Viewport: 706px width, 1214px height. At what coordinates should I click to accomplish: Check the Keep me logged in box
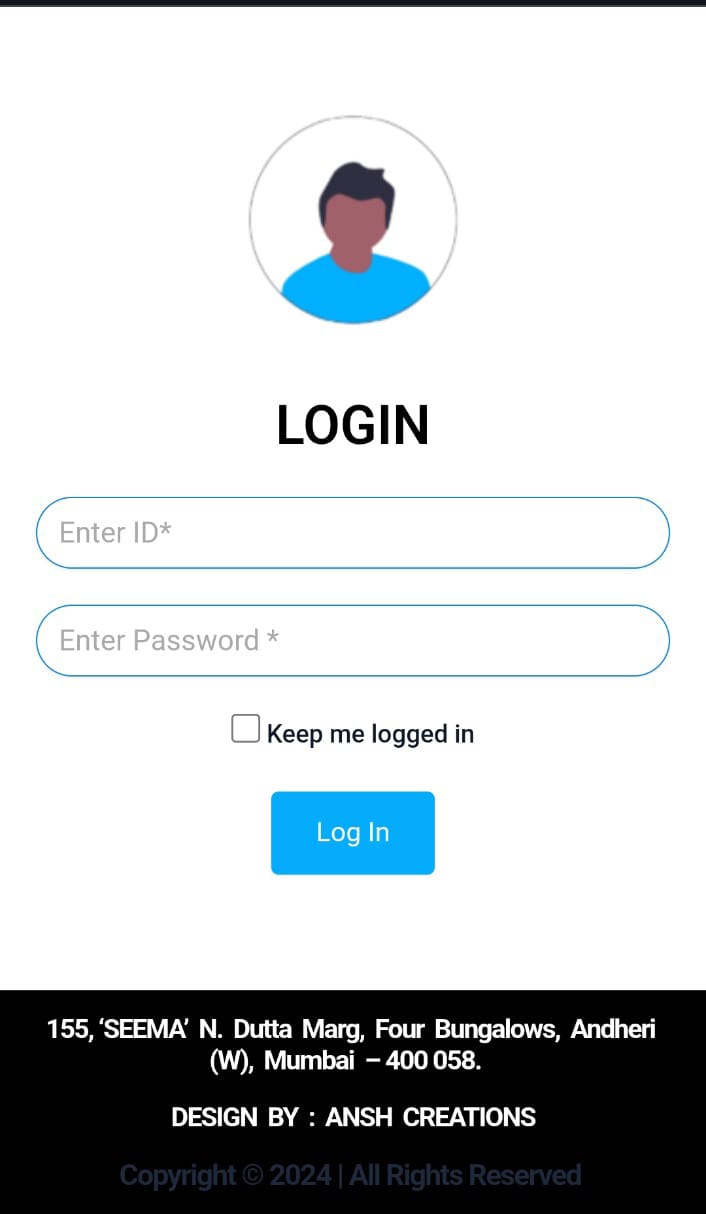(246, 729)
